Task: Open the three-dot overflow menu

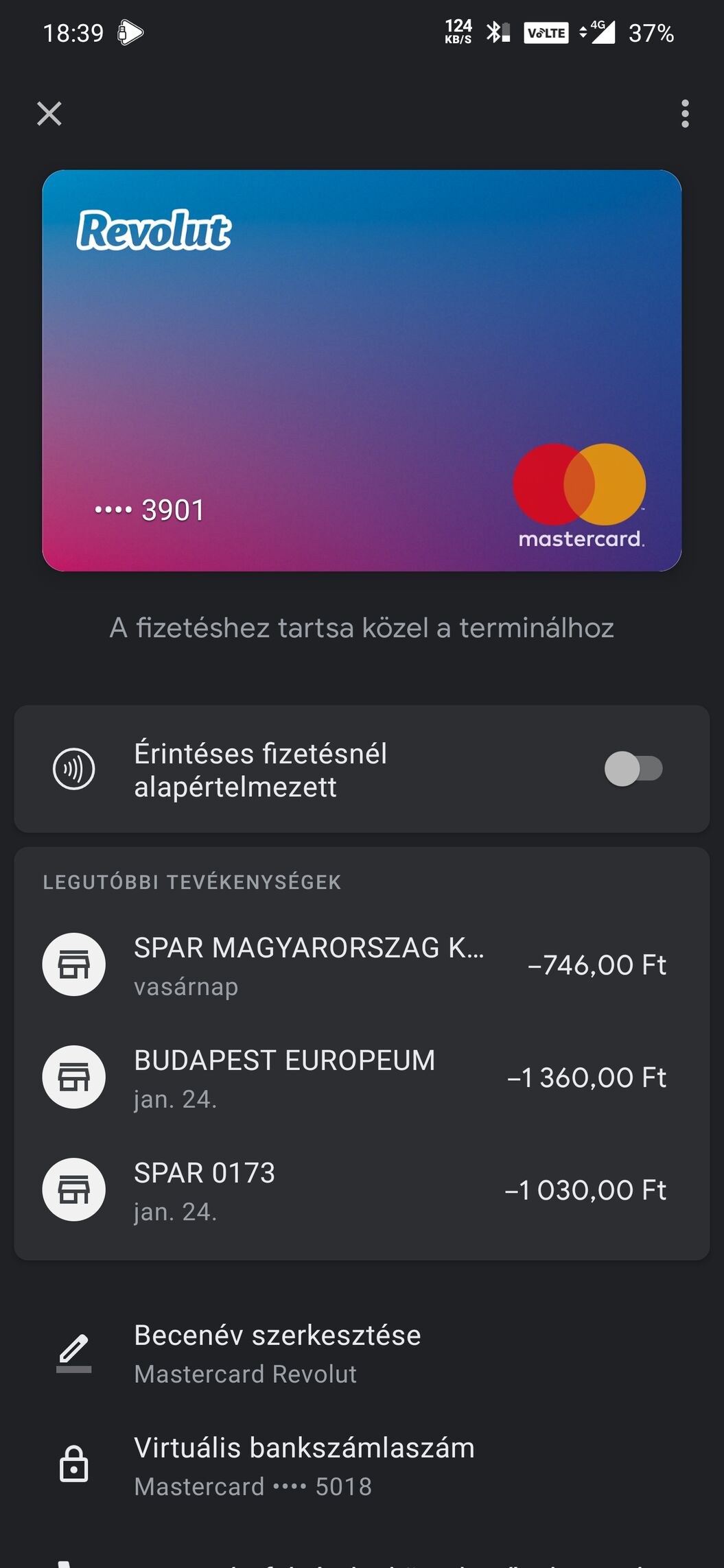Action: [684, 114]
